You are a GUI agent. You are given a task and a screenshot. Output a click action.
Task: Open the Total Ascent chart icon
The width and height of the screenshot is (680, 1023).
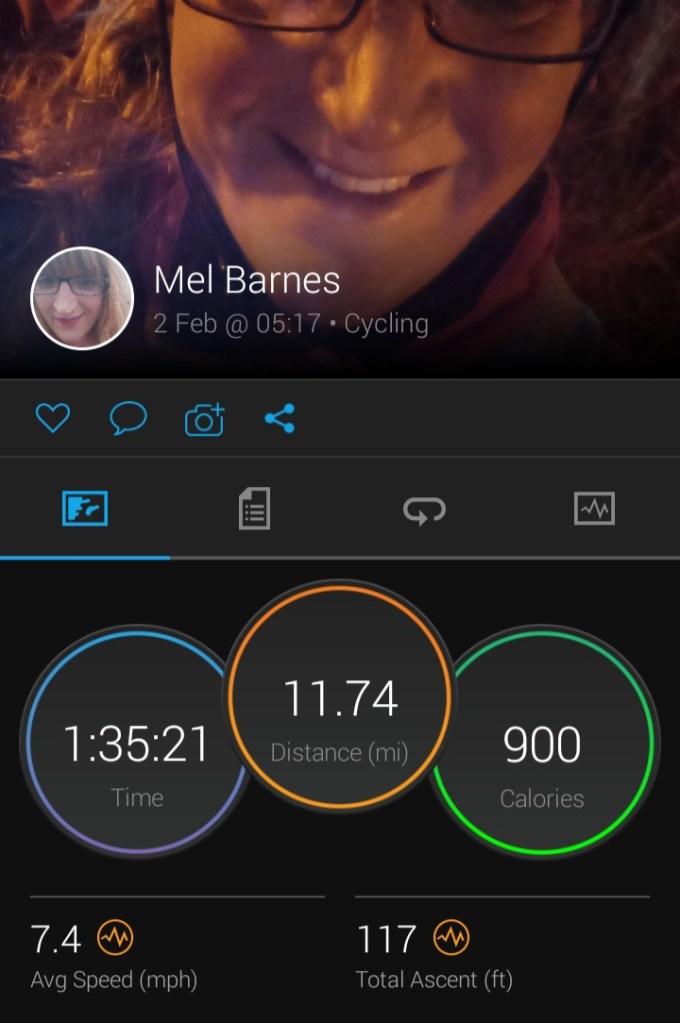coord(451,938)
